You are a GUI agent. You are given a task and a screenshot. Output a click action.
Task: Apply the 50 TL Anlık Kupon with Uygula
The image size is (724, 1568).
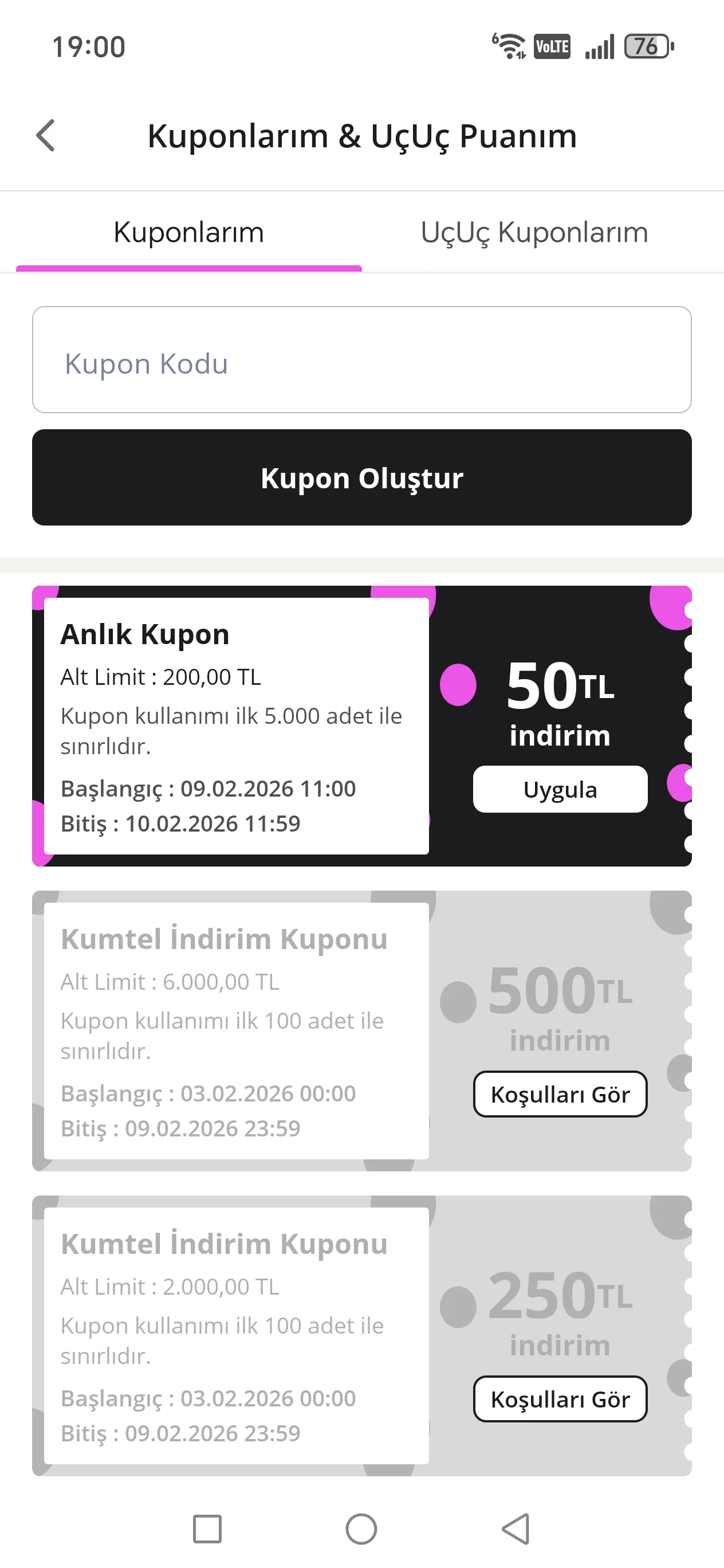pos(560,789)
